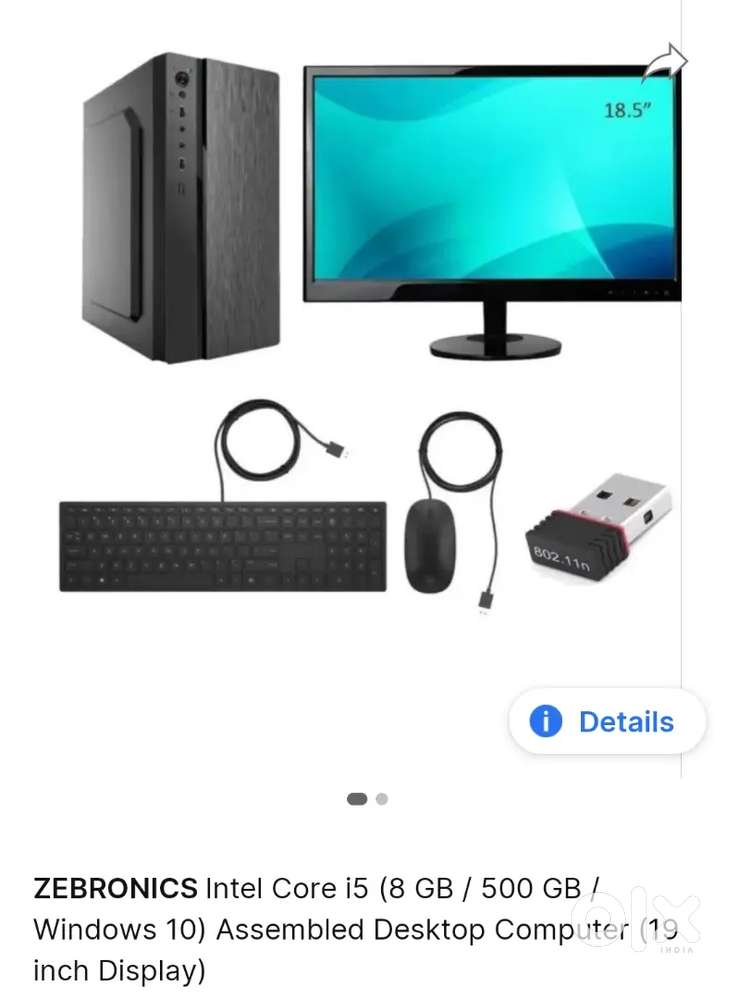Share this Zebronics desktop listing
Screen dimensions: 739x999
click(x=665, y=64)
